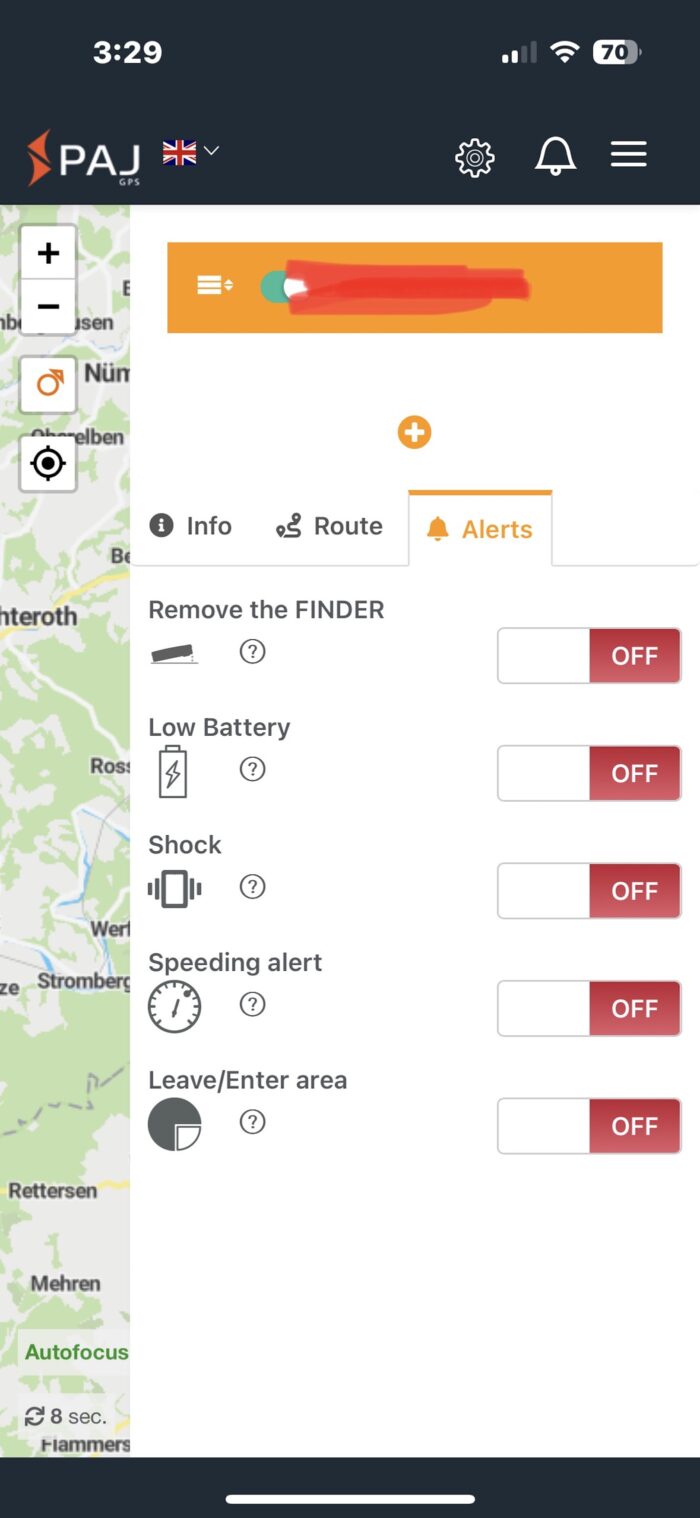The width and height of the screenshot is (700, 1518).
Task: Open the settings gear icon
Action: coord(475,157)
